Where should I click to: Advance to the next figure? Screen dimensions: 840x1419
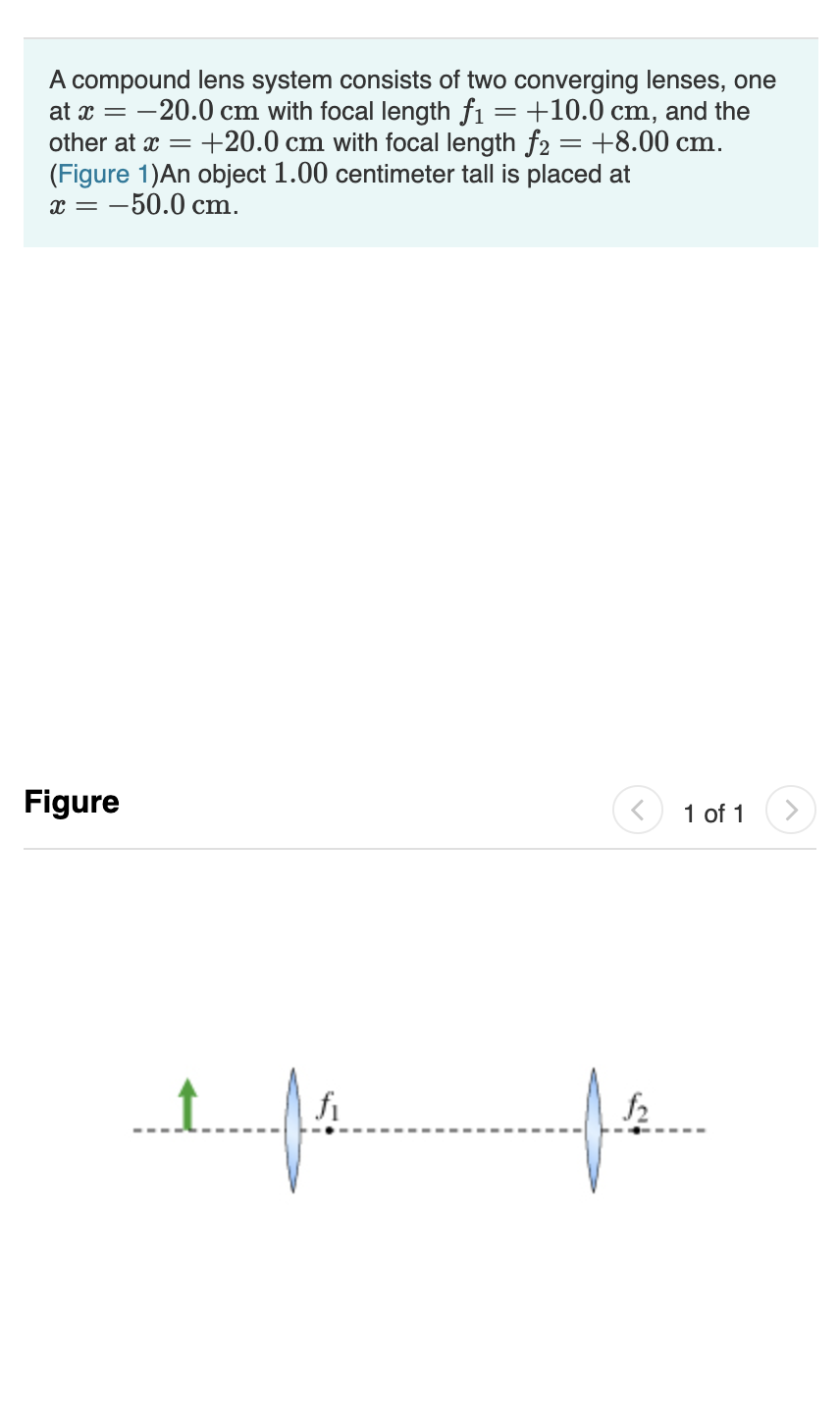(791, 811)
